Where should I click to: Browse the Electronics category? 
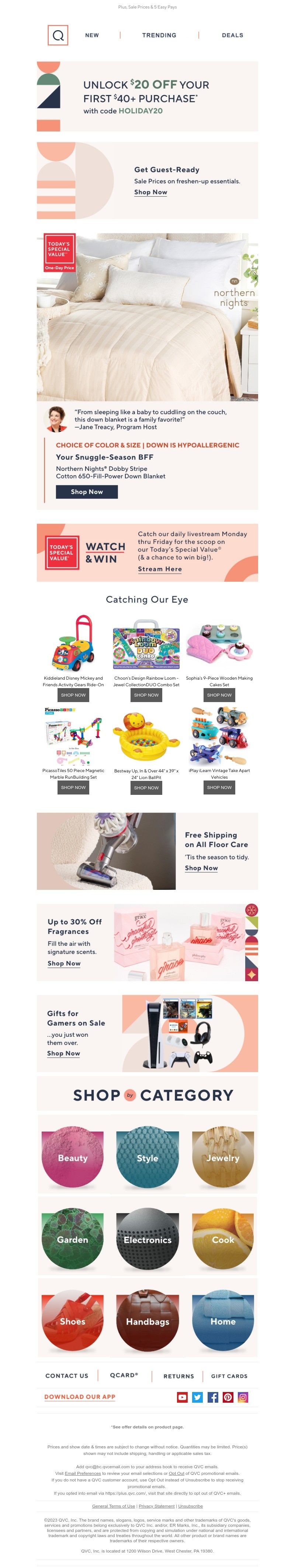[x=147, y=1240]
